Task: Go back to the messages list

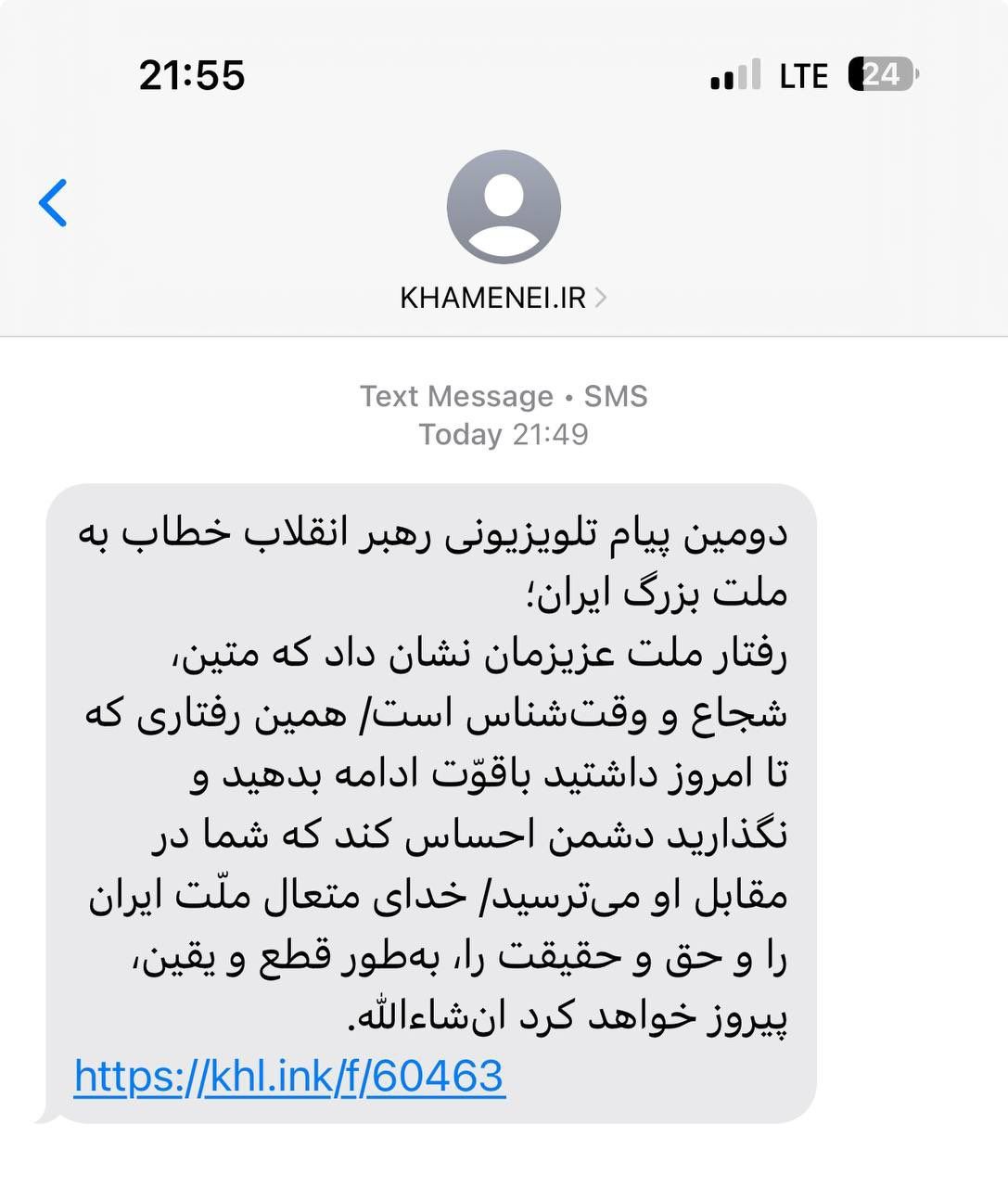Action: [53, 202]
